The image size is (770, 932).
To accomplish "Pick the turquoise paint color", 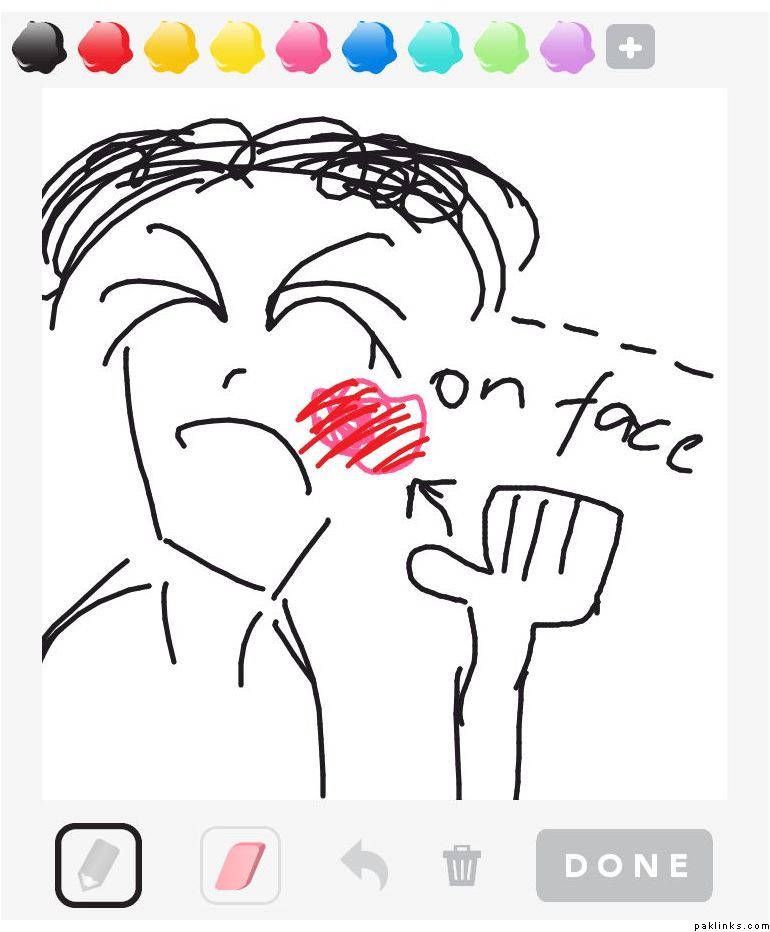I will click(x=435, y=47).
